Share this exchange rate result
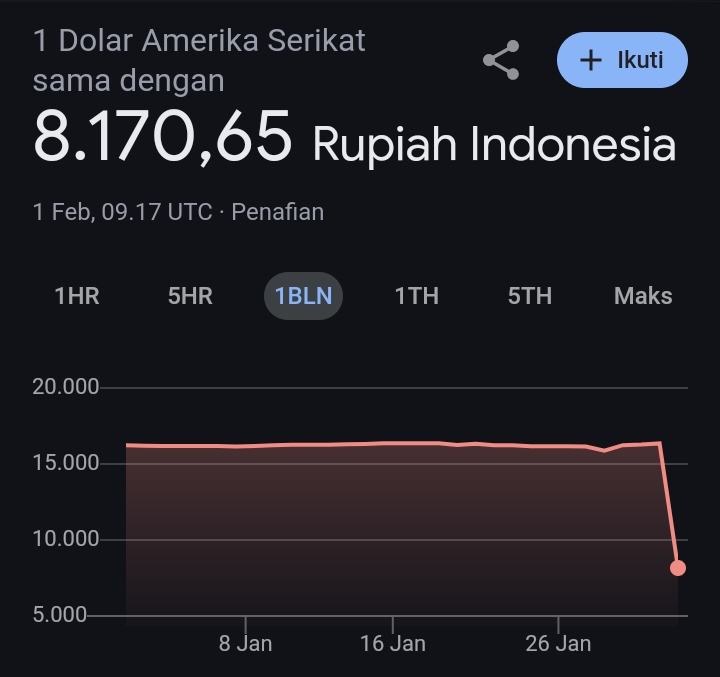 pyautogui.click(x=501, y=60)
